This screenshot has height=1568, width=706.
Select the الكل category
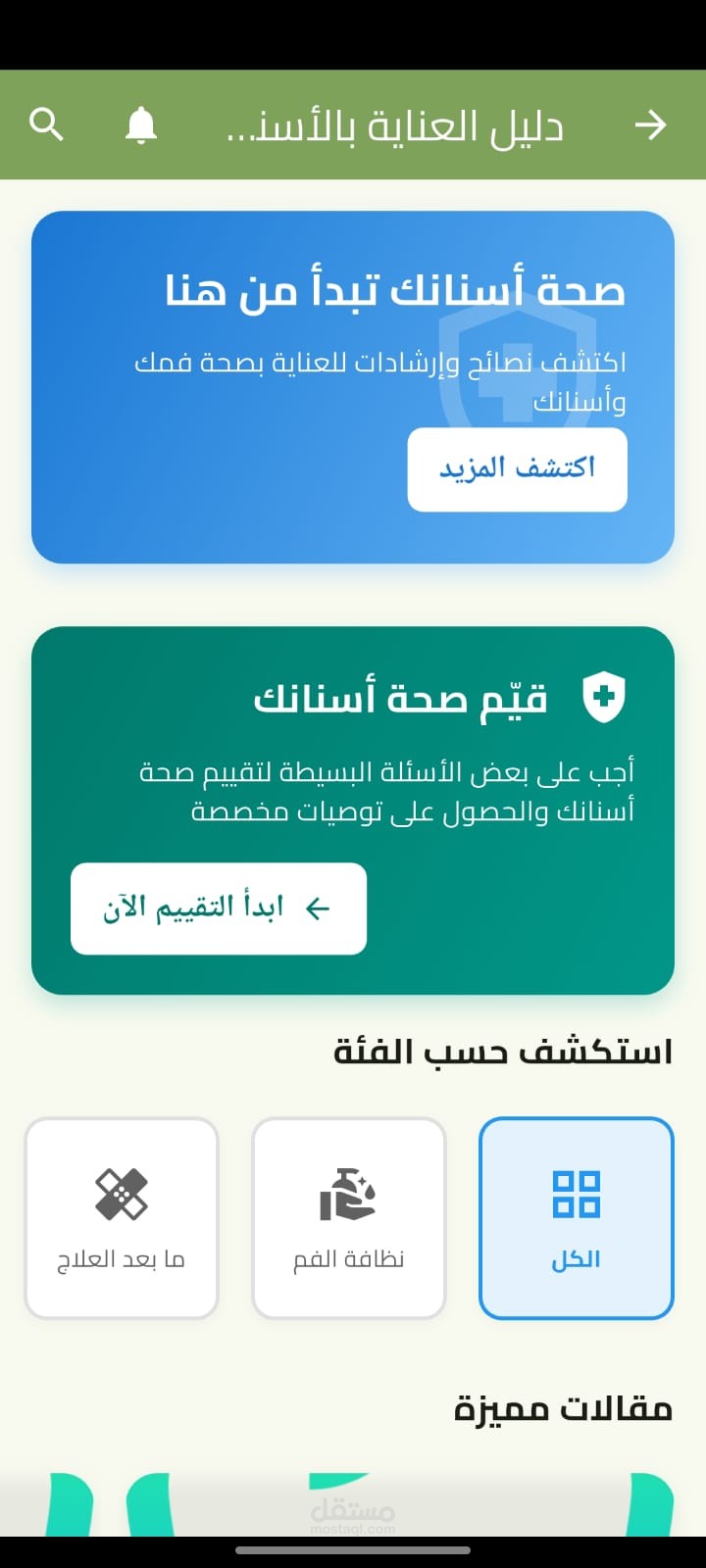577,1218
